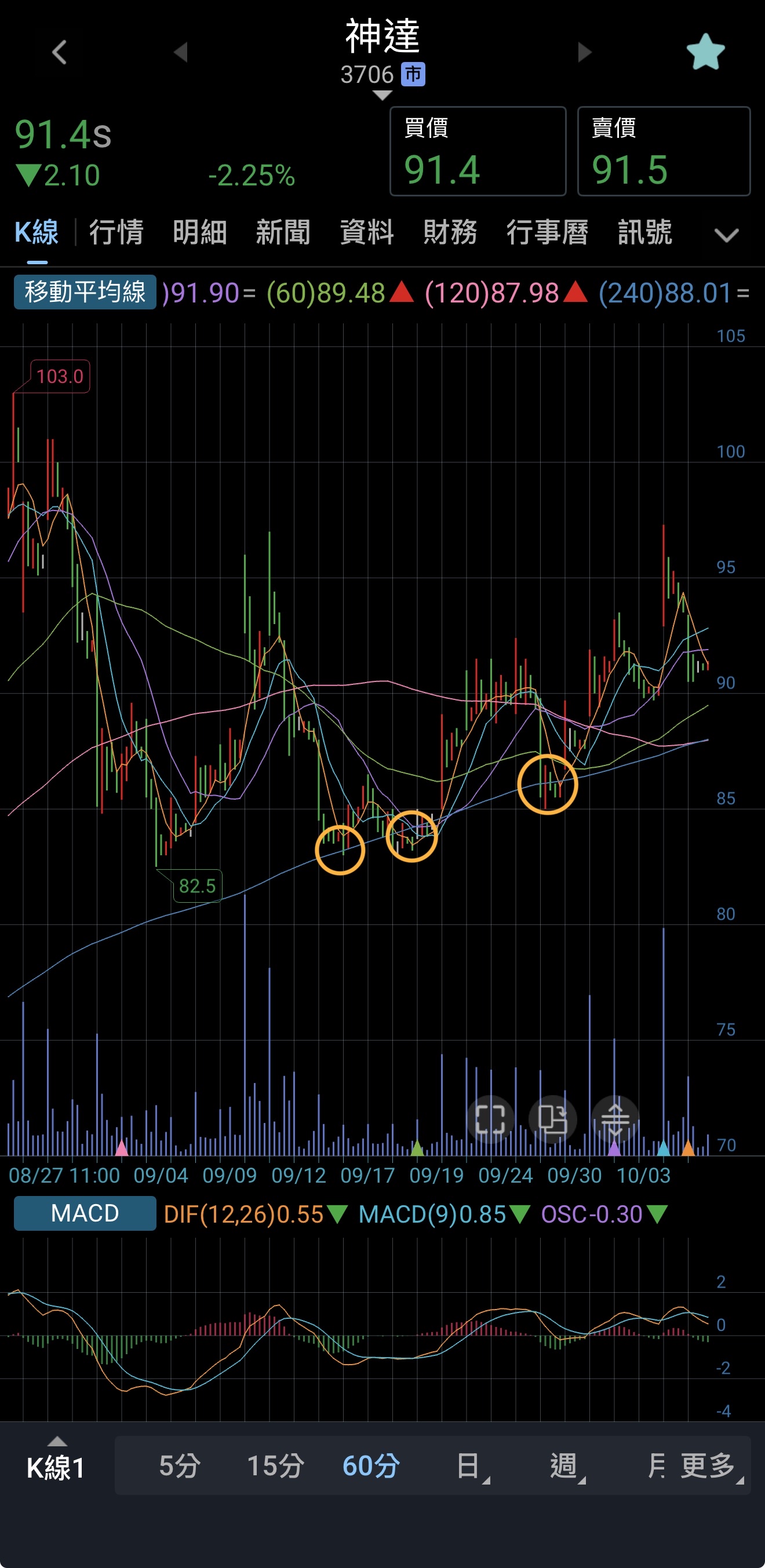Tap the 賣價 91.5 box
This screenshot has width=765, height=1568.
[x=664, y=152]
